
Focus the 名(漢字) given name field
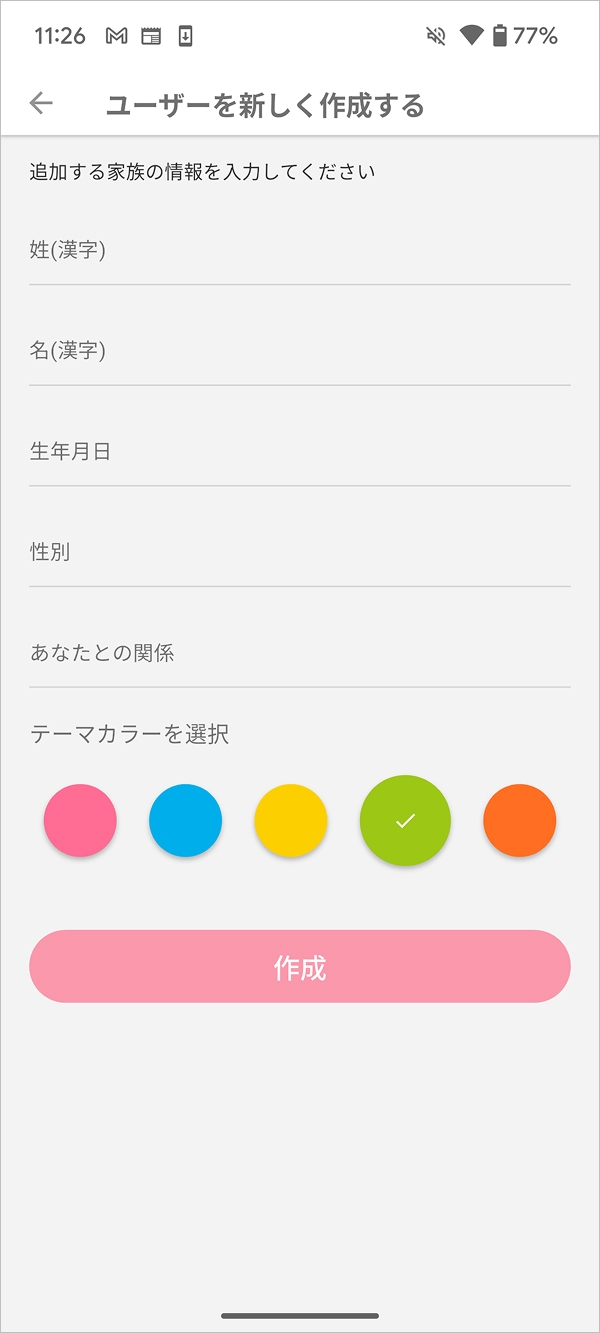coord(300,352)
